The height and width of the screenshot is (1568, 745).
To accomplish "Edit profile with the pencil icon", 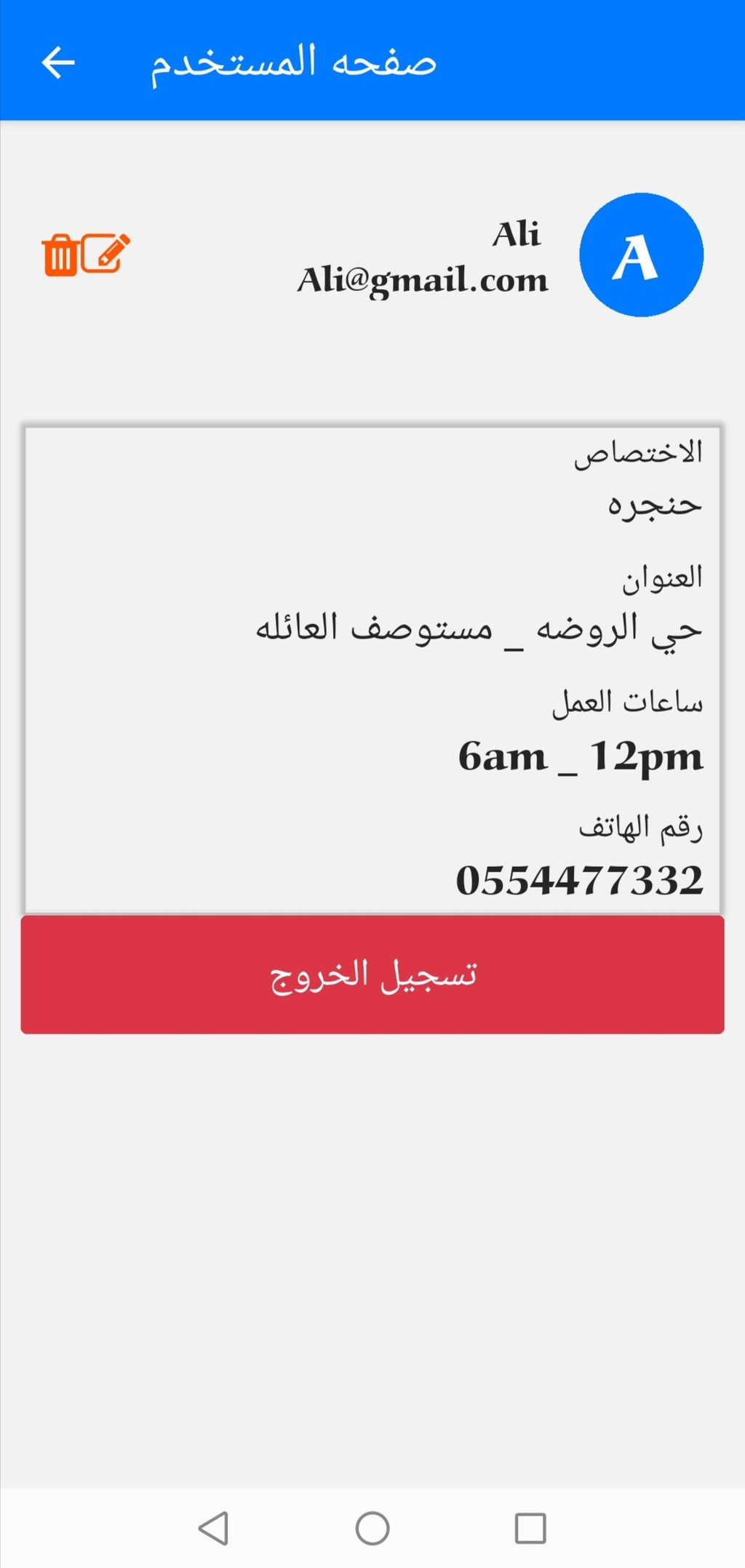I will (105, 253).
